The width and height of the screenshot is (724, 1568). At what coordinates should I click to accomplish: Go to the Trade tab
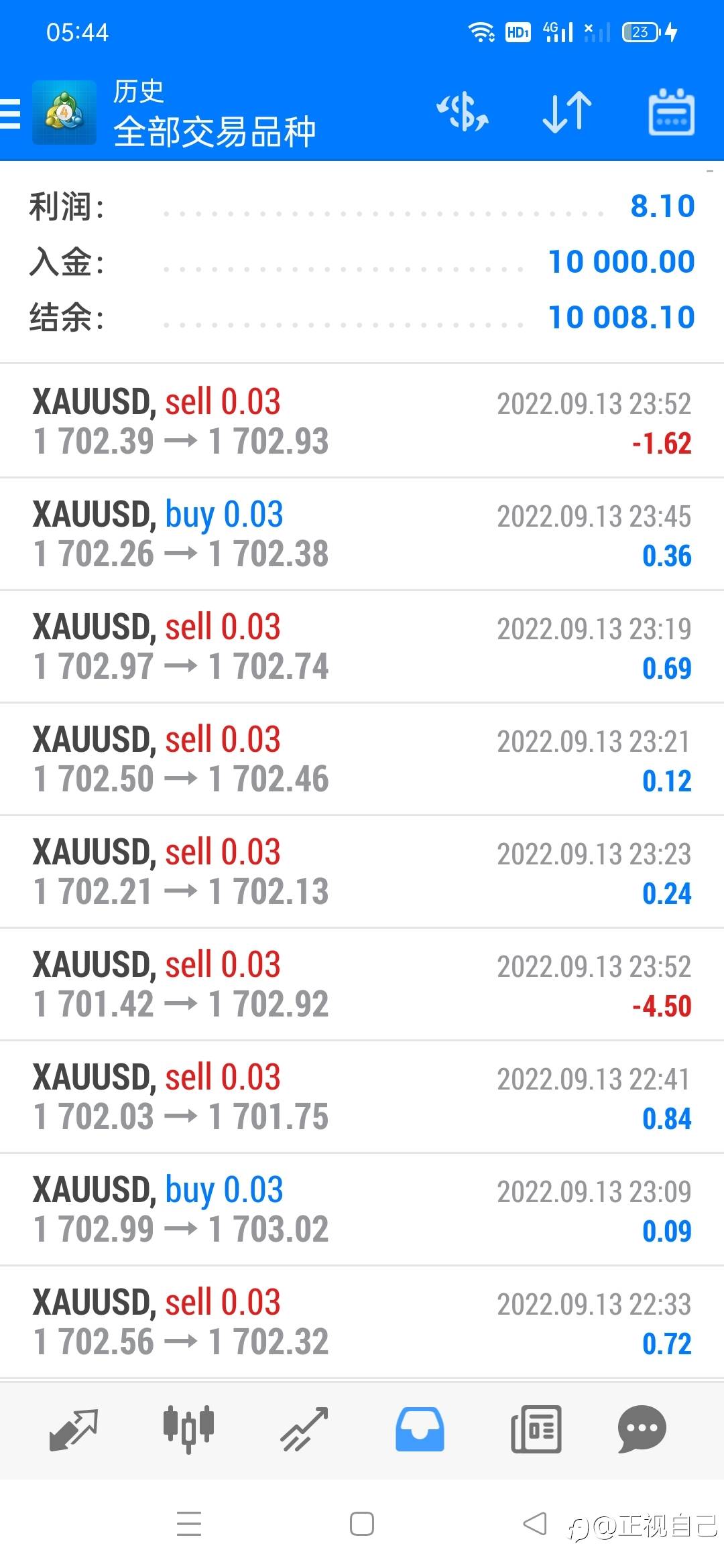pyautogui.click(x=304, y=1429)
